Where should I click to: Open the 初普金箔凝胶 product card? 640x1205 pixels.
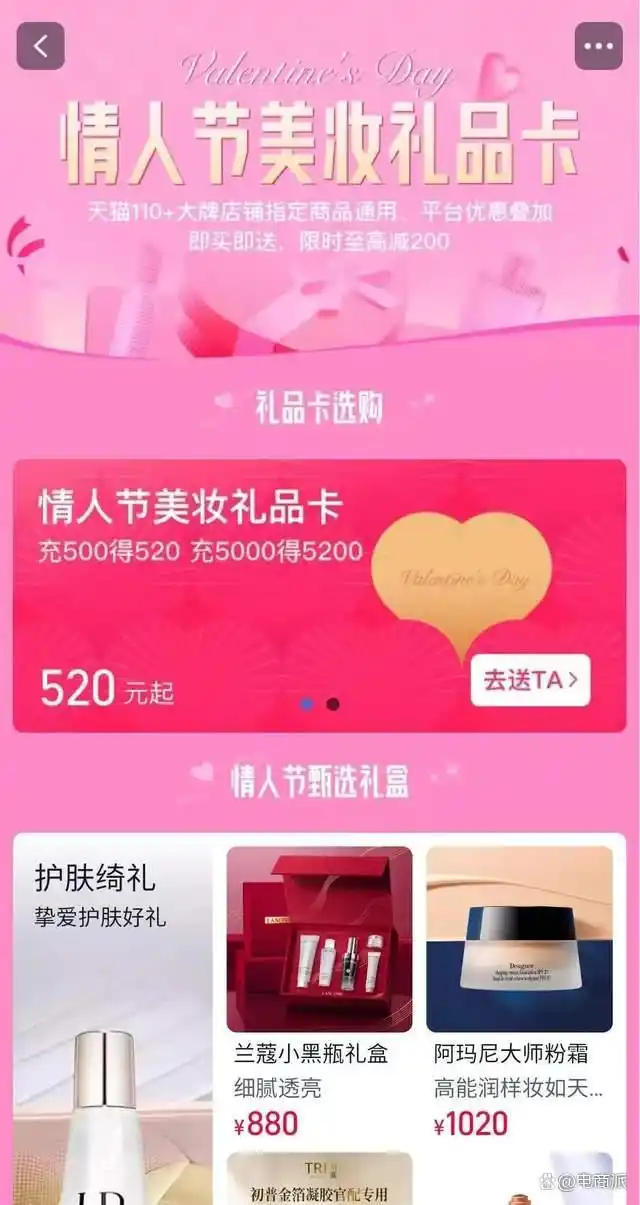pyautogui.click(x=319, y=1180)
